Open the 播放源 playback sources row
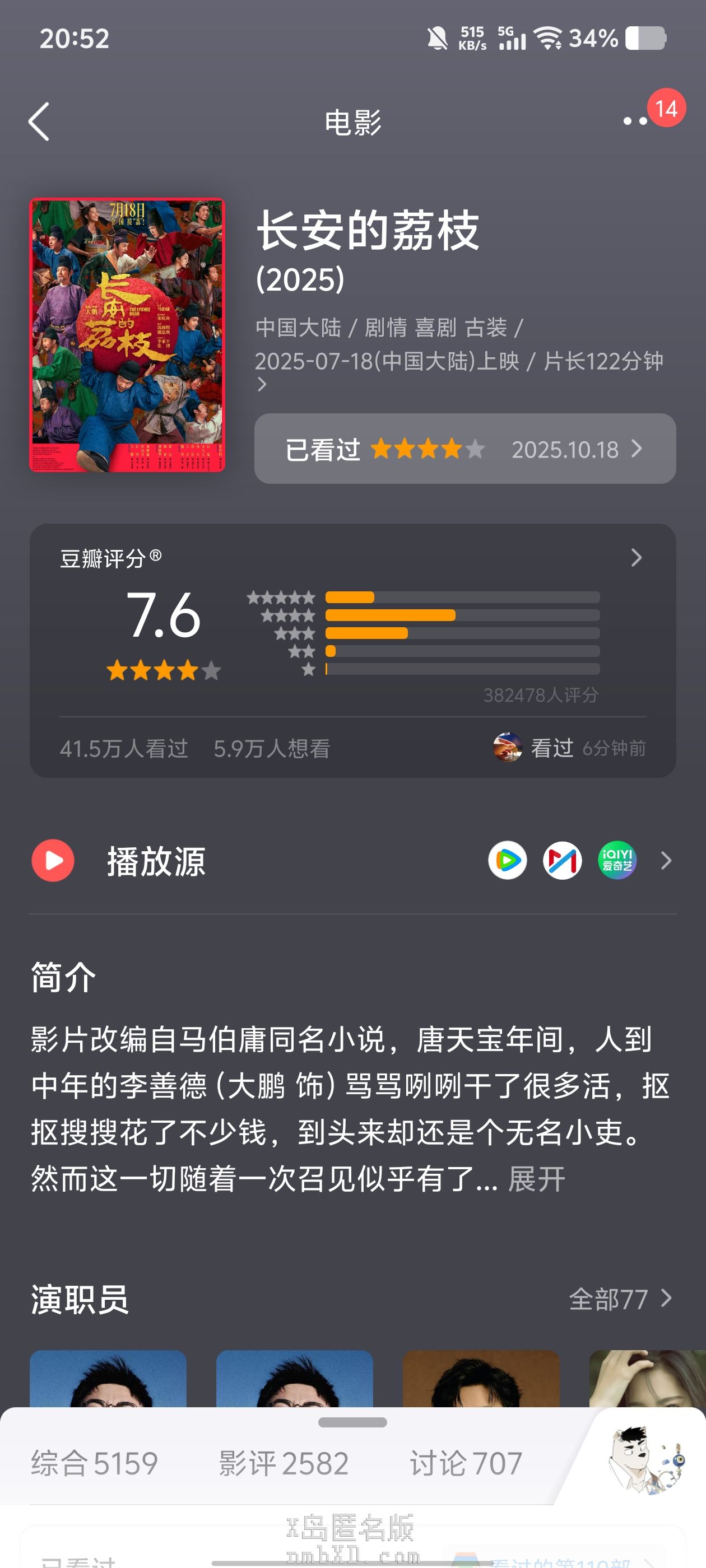 click(x=156, y=861)
